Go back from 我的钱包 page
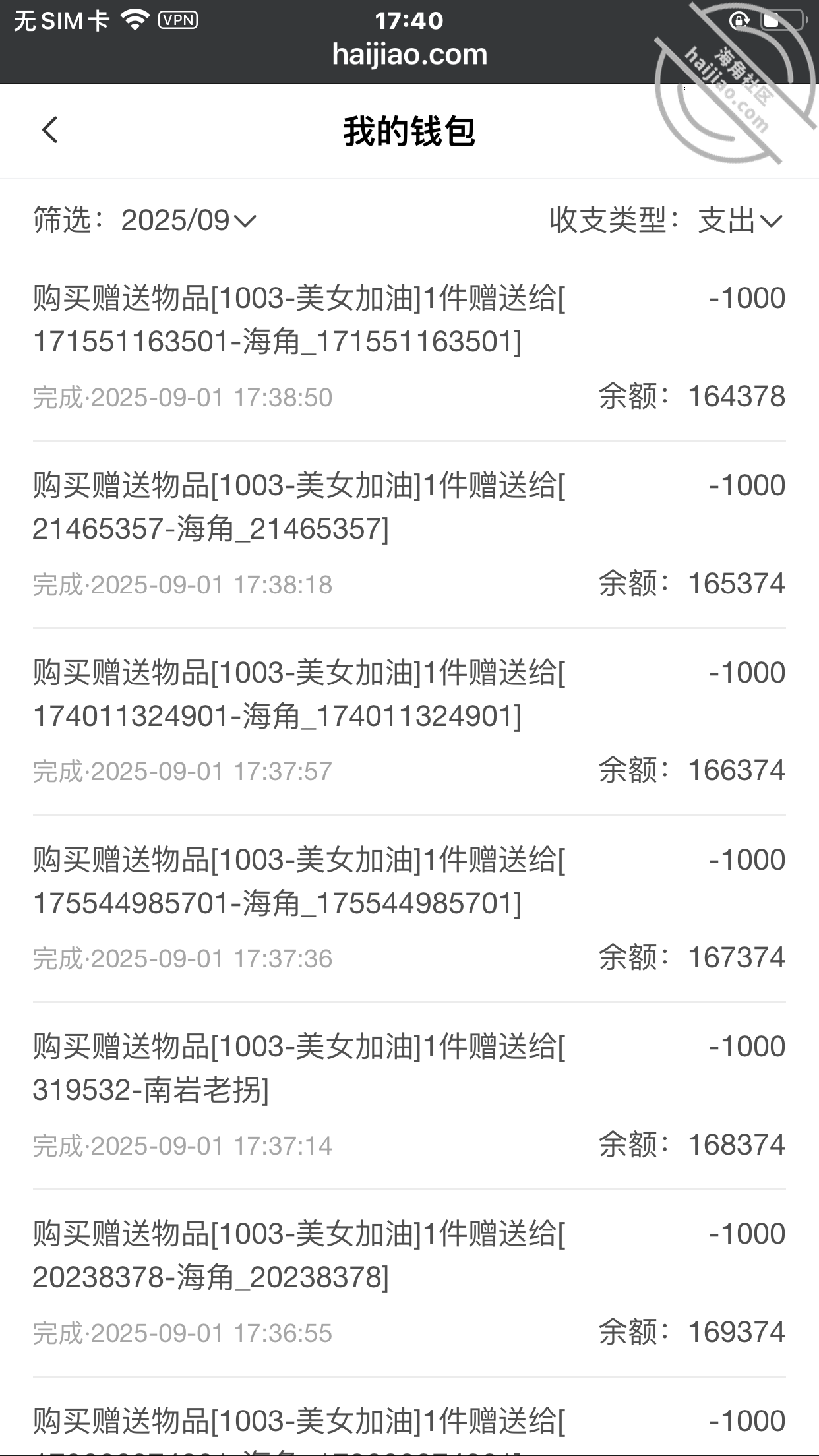819x1456 pixels. pyautogui.click(x=50, y=130)
